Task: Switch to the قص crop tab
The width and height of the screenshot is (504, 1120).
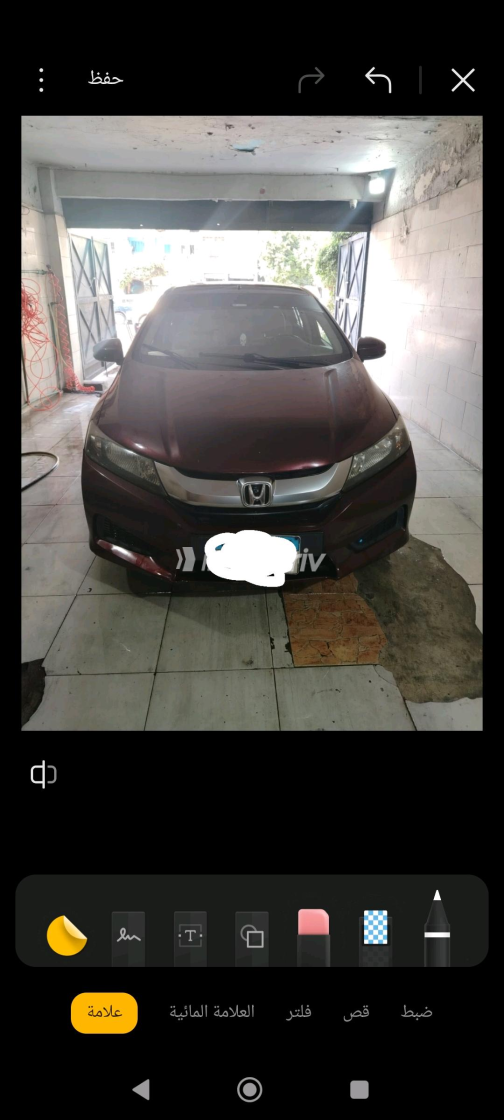Action: click(356, 1012)
